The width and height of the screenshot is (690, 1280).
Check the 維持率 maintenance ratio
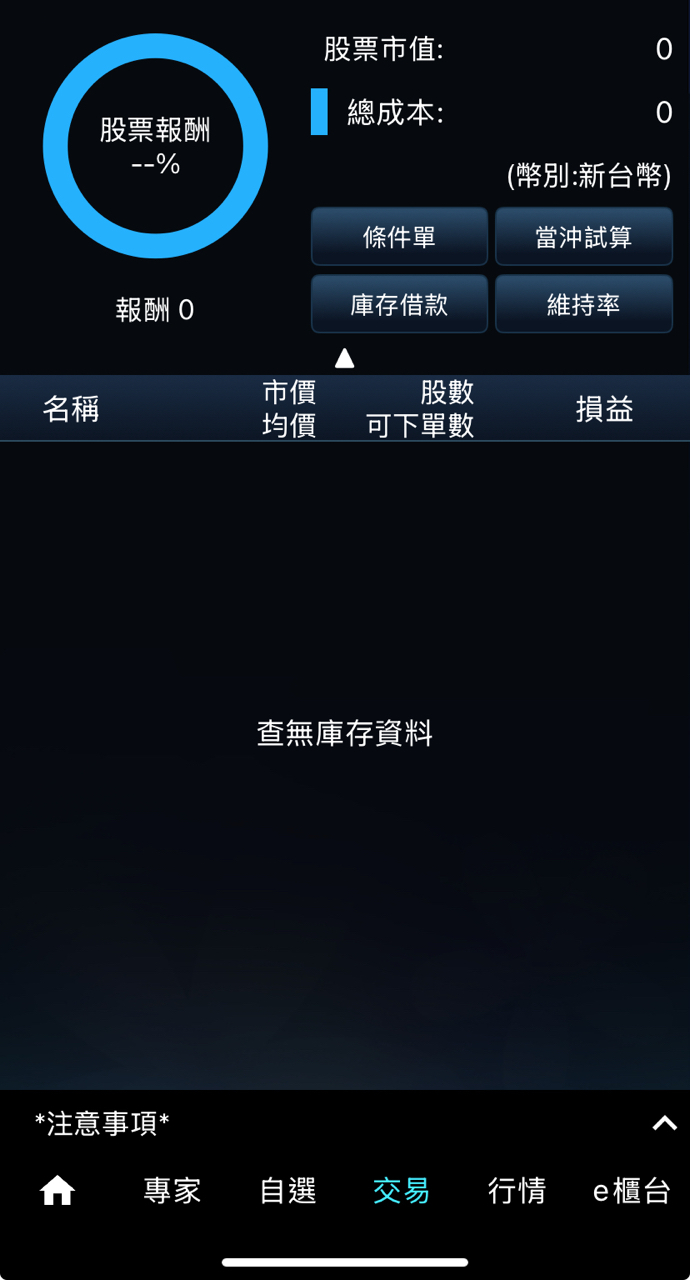tap(583, 304)
